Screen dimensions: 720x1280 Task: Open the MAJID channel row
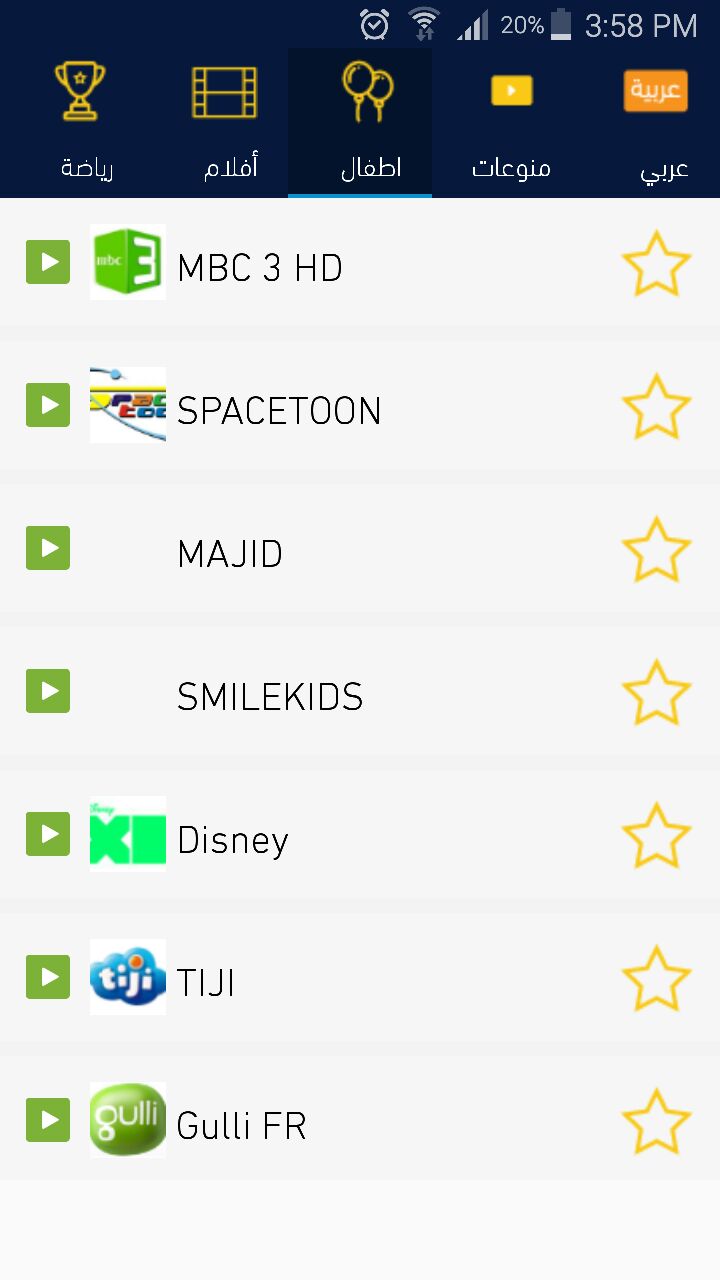coord(360,549)
